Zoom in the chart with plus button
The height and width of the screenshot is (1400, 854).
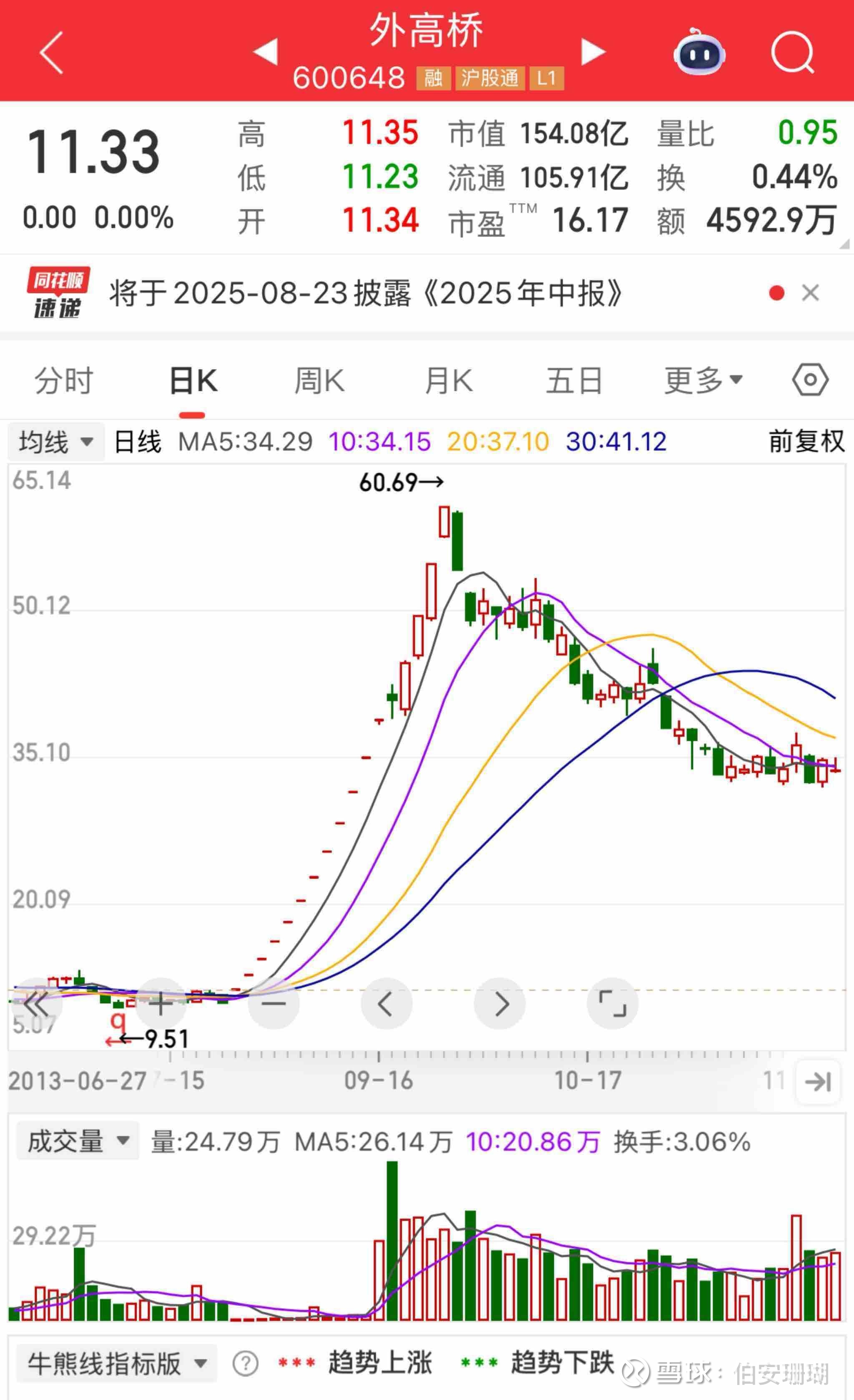160,1003
